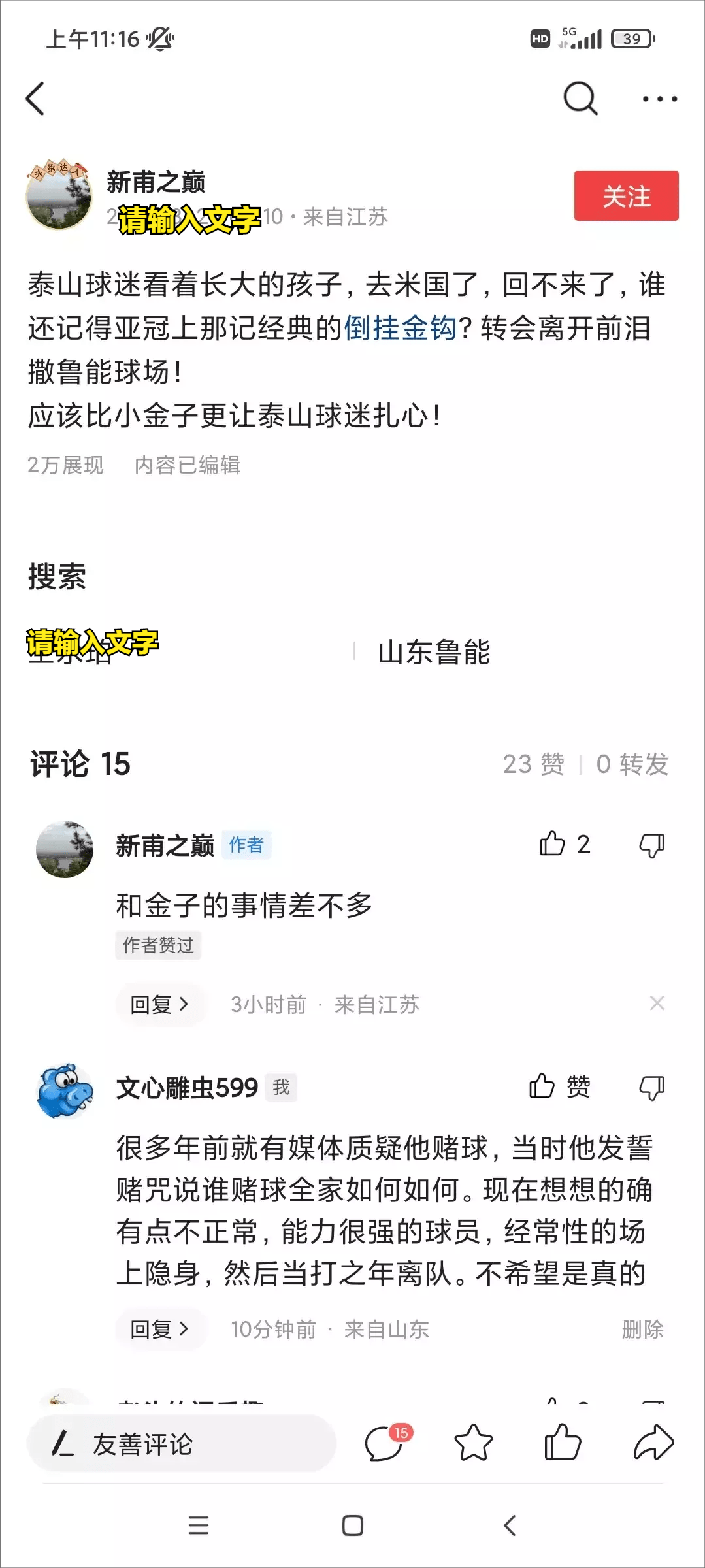Like 新甫之巅's comment
Image resolution: width=705 pixels, height=1568 pixels.
tap(553, 844)
